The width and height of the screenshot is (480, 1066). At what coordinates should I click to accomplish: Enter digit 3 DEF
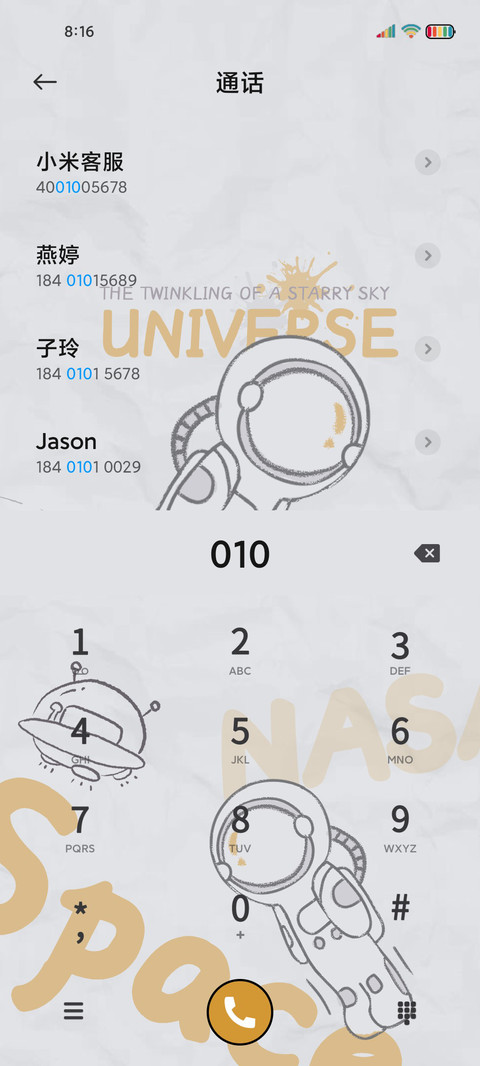(400, 651)
